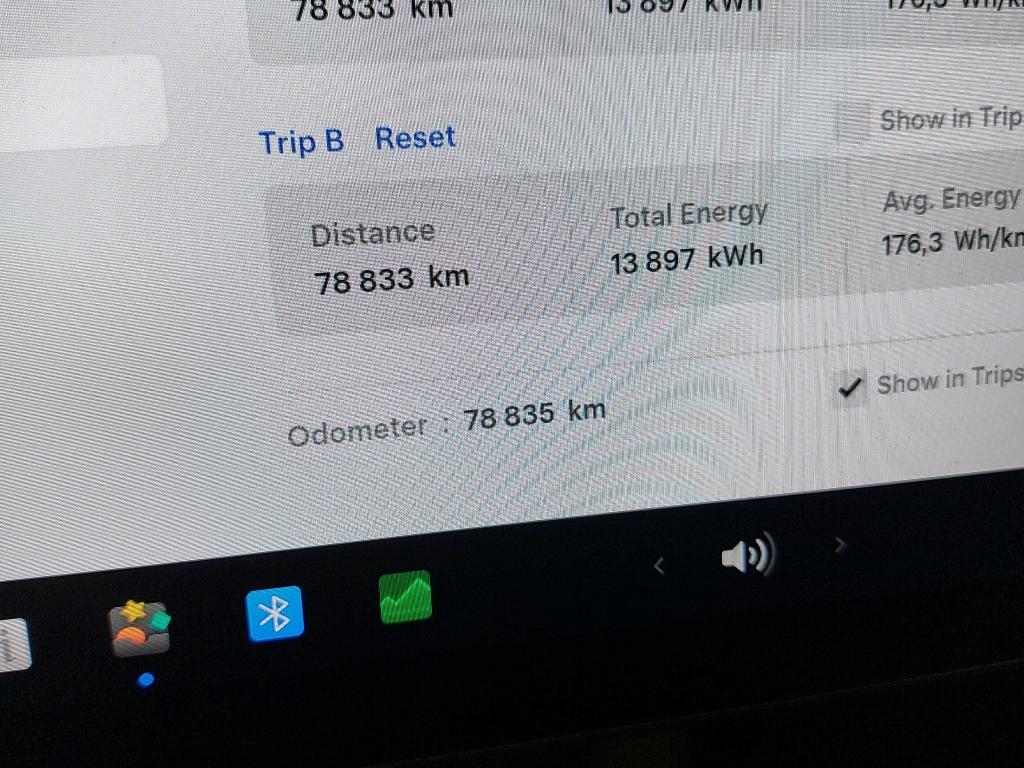
Task: Tap the speaker volume icon
Action: pos(748,556)
